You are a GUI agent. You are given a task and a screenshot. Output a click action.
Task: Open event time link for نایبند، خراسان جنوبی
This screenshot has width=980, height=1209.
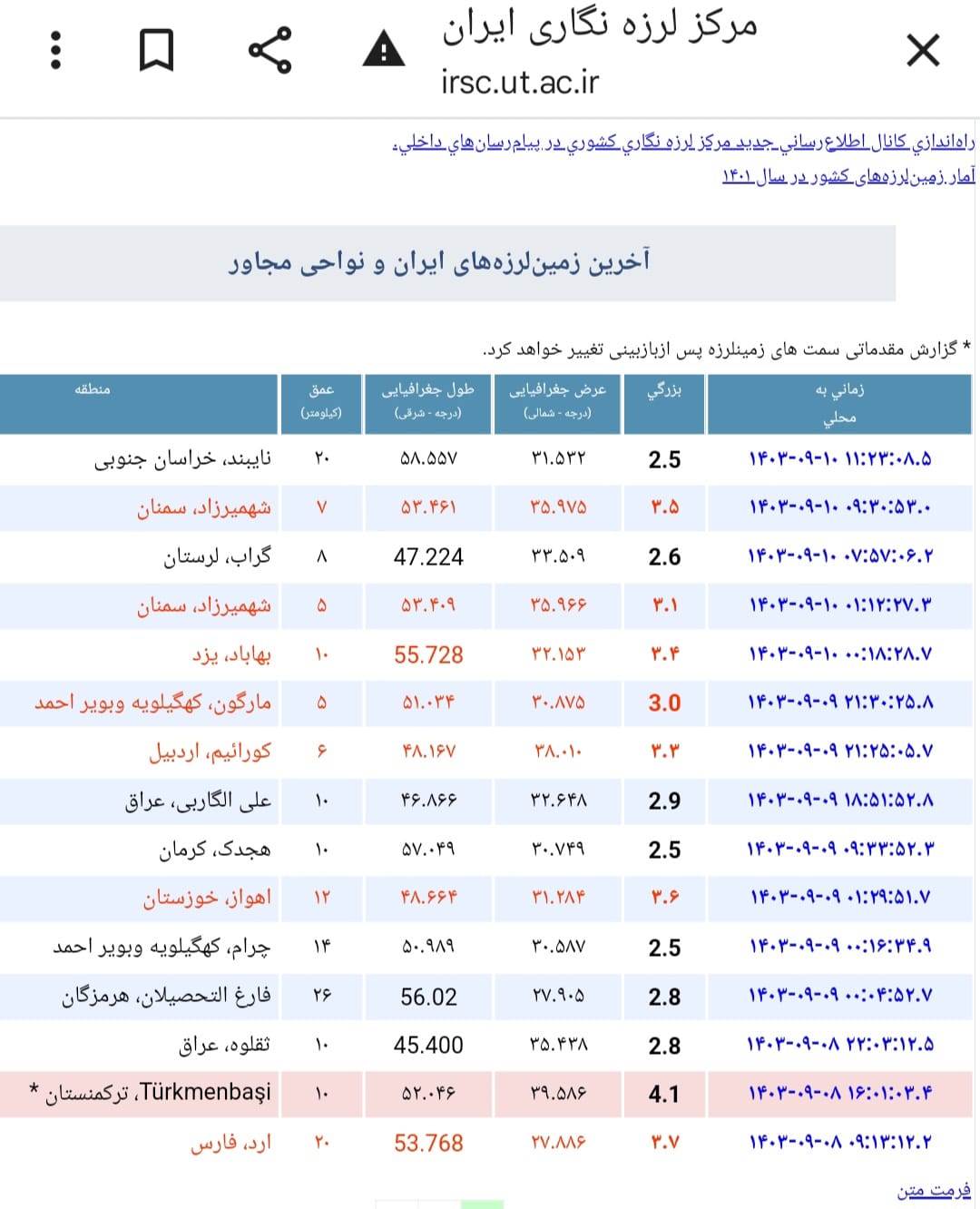click(840, 458)
